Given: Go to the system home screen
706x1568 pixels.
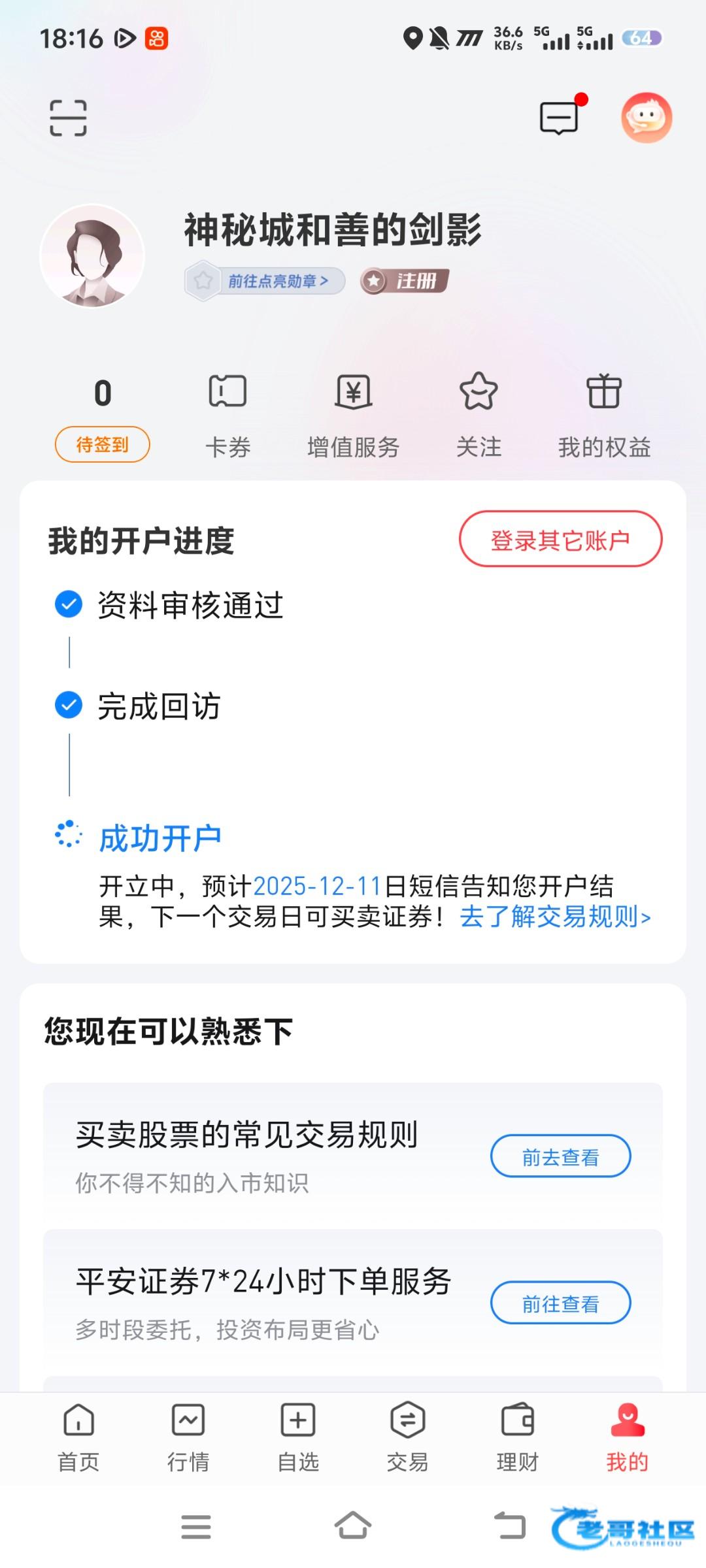Looking at the screenshot, I should 353,1526.
